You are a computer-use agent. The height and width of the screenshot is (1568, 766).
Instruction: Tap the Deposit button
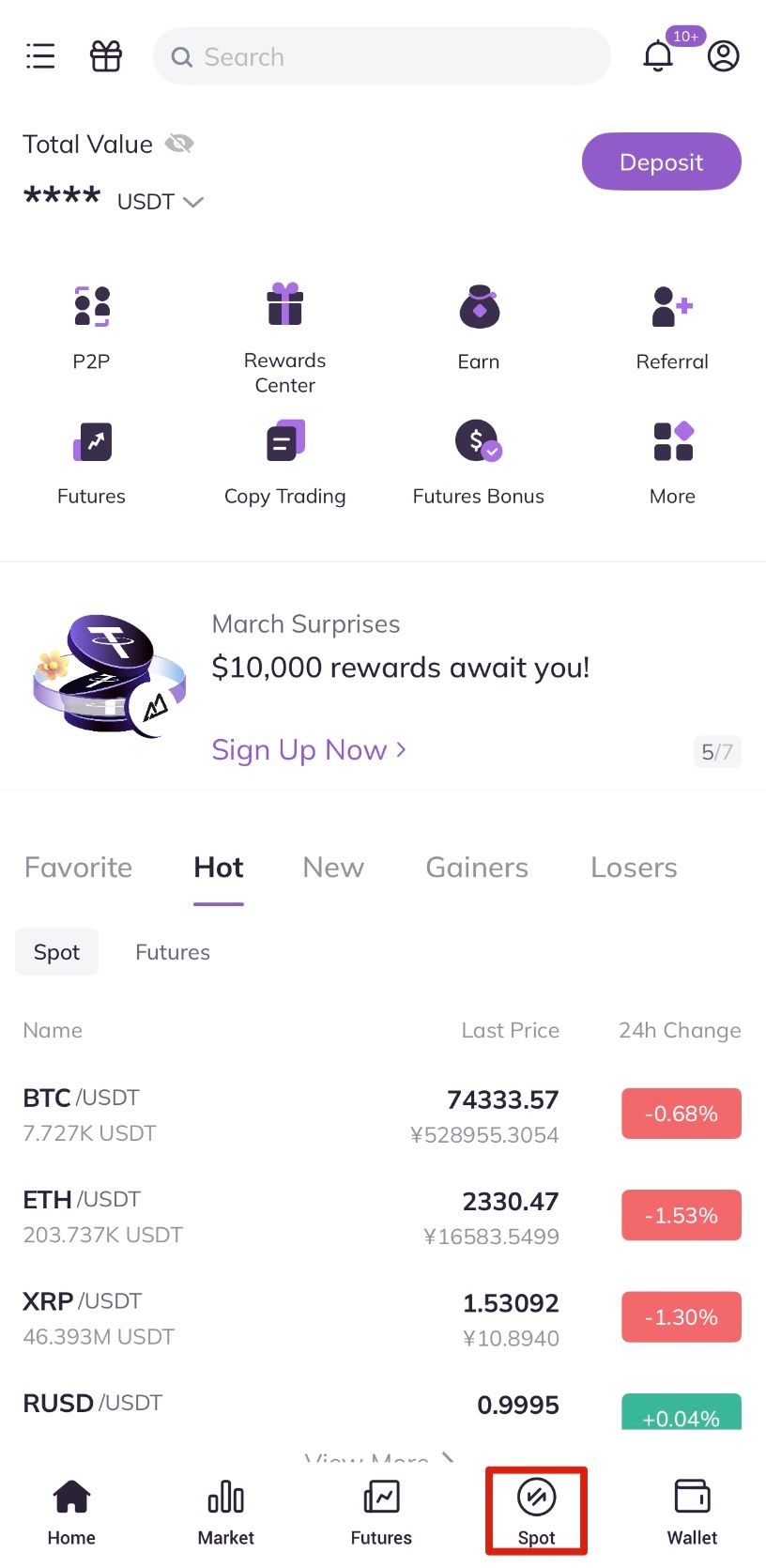(x=661, y=161)
